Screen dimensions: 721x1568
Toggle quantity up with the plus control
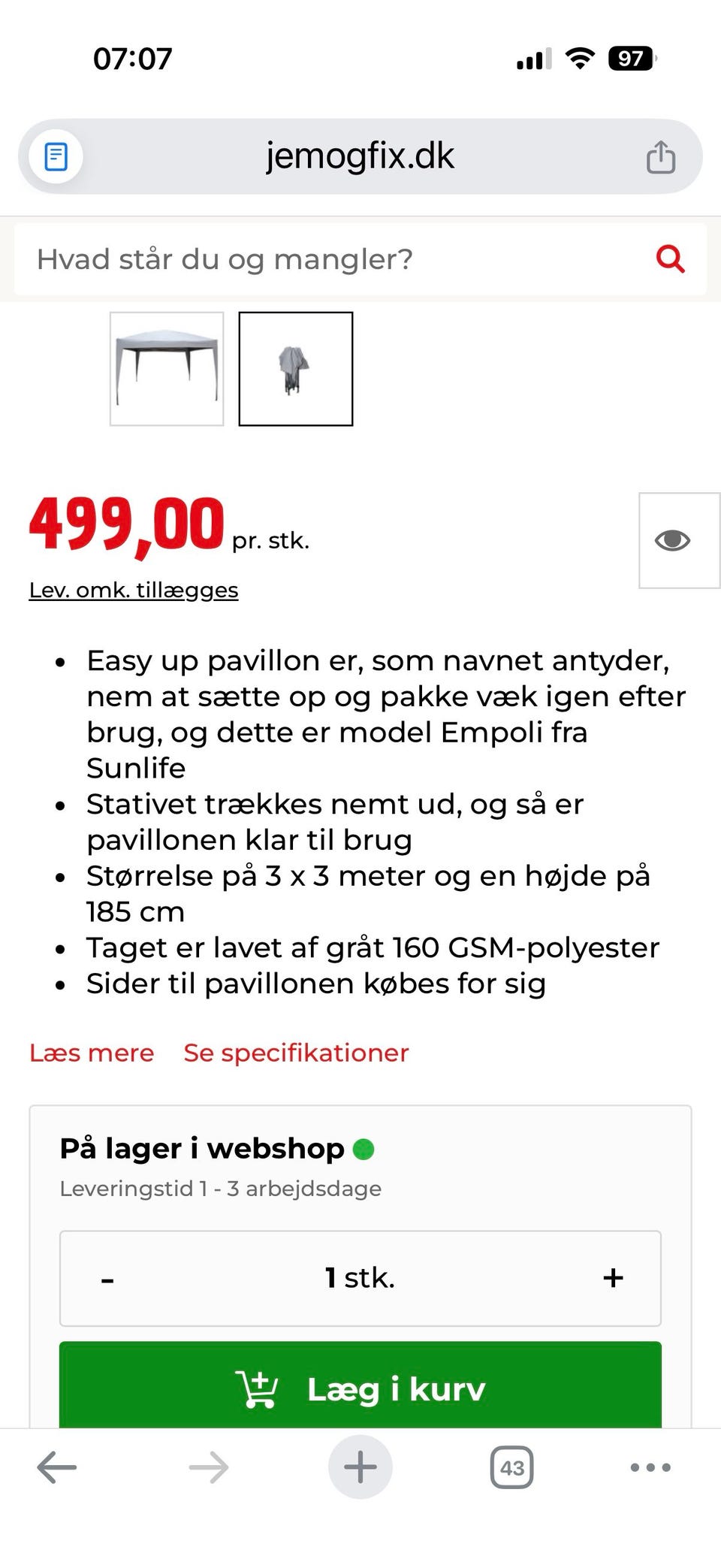tap(613, 1276)
